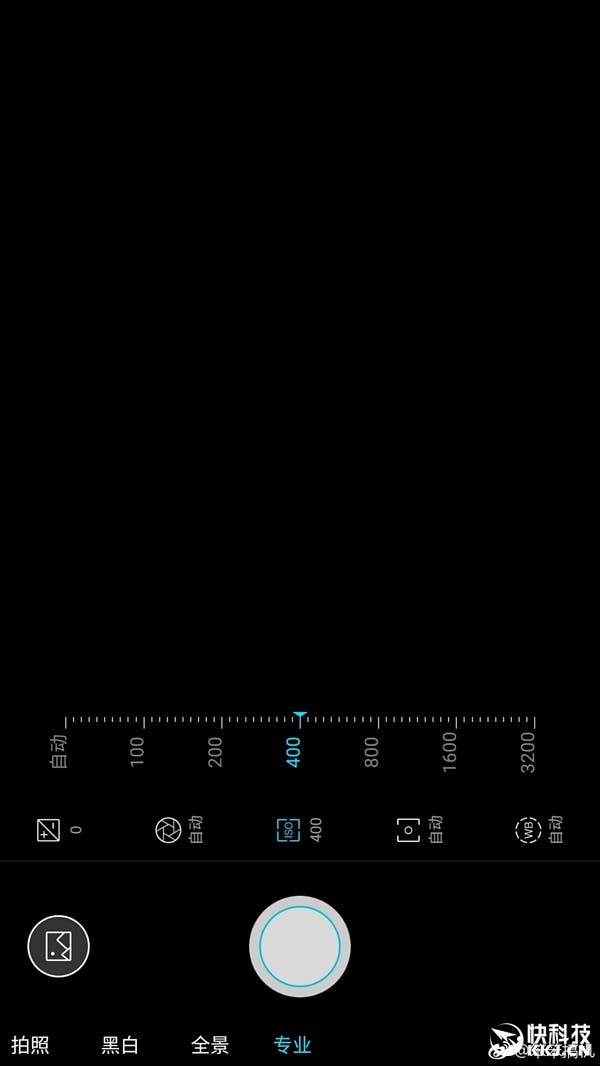Screen dimensions: 600x1066
Task: Open the gallery thumbnail
Action: point(58,946)
